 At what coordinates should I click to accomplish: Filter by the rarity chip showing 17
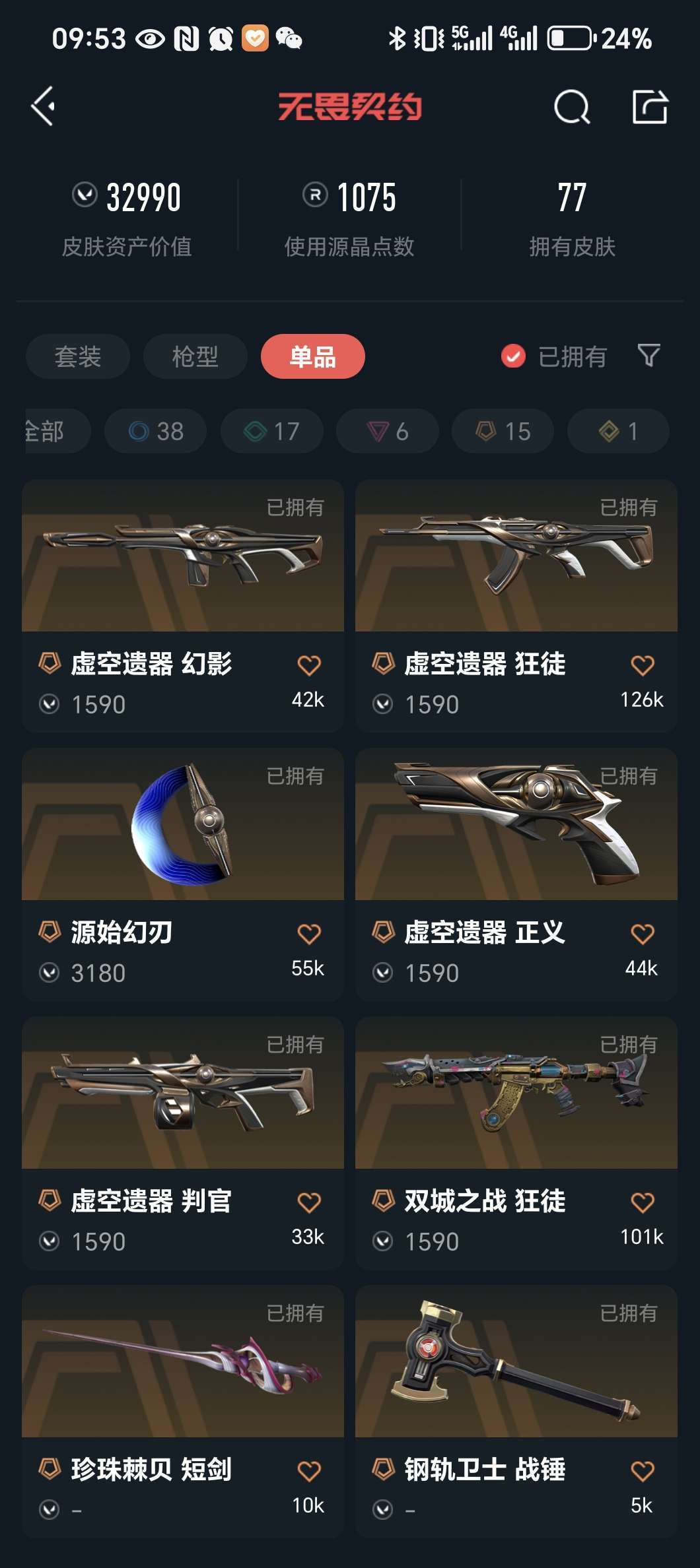272,431
